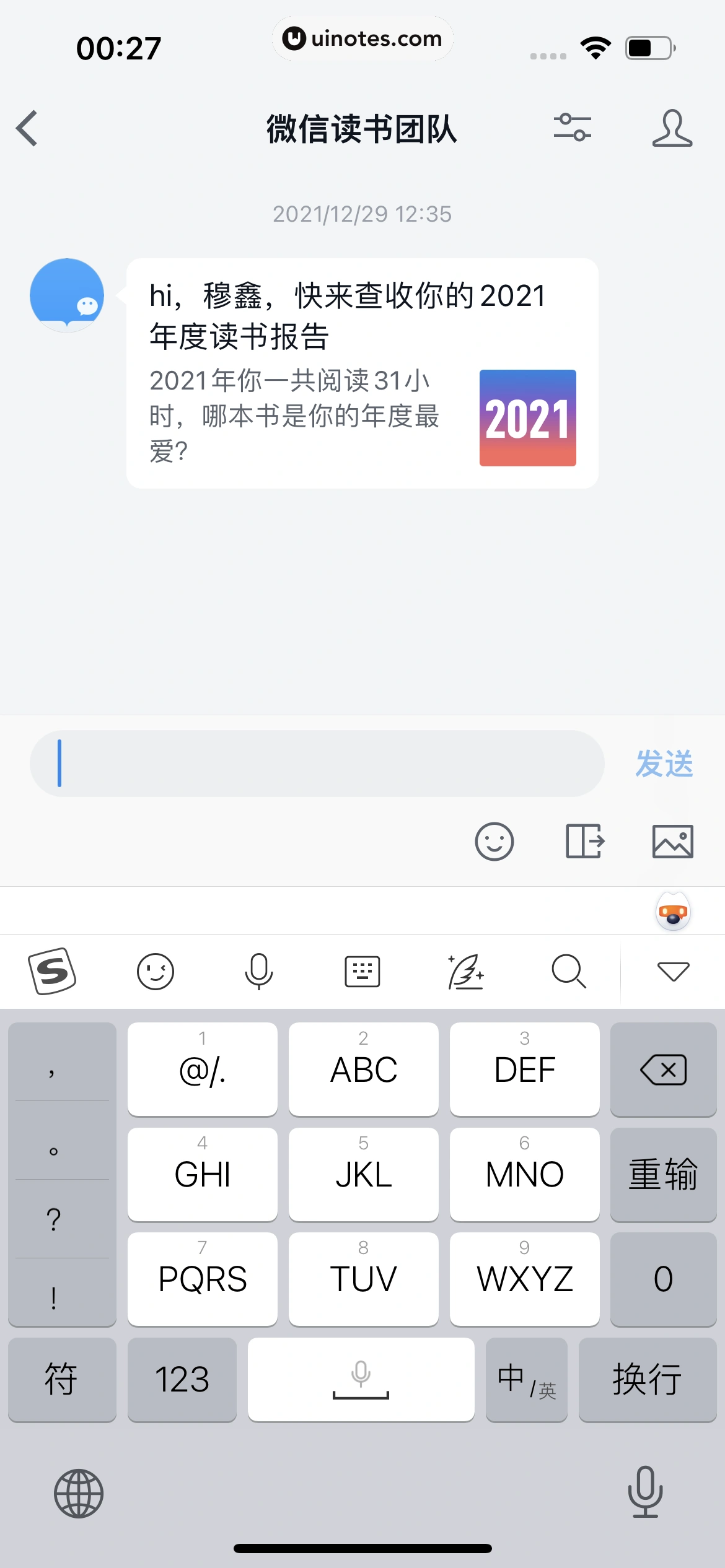Screen dimensions: 725x1568
Task: Tap the forward message icon
Action: [x=583, y=841]
